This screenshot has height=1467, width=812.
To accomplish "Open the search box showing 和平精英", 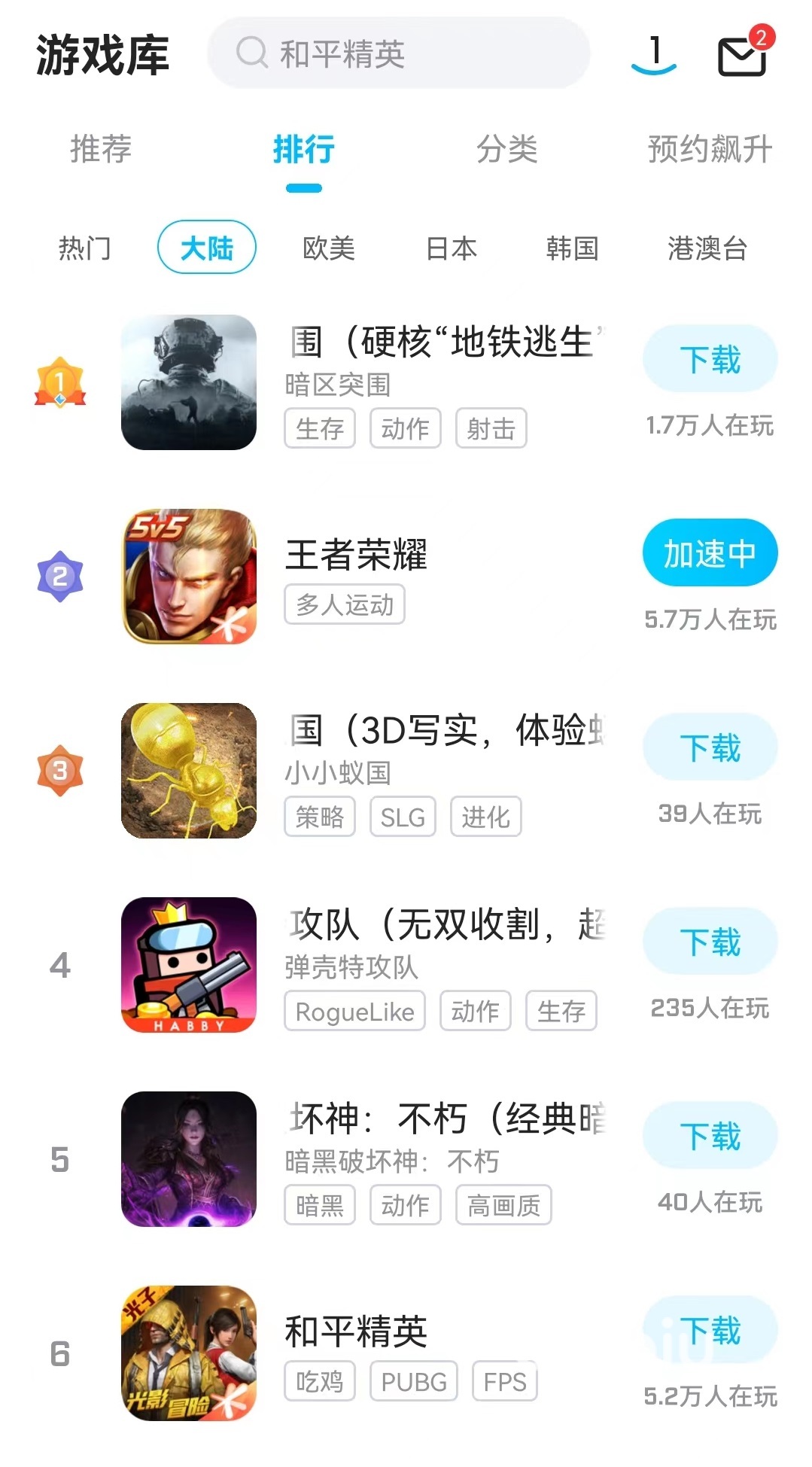I will (x=398, y=53).
